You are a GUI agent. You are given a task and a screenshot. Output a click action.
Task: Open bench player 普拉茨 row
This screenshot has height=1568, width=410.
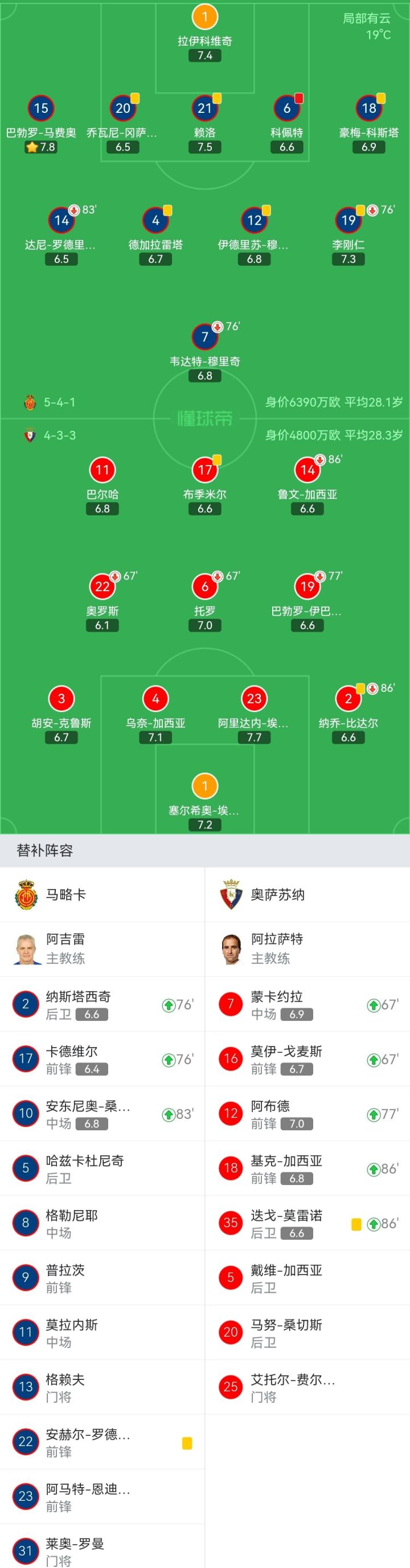(x=102, y=1278)
